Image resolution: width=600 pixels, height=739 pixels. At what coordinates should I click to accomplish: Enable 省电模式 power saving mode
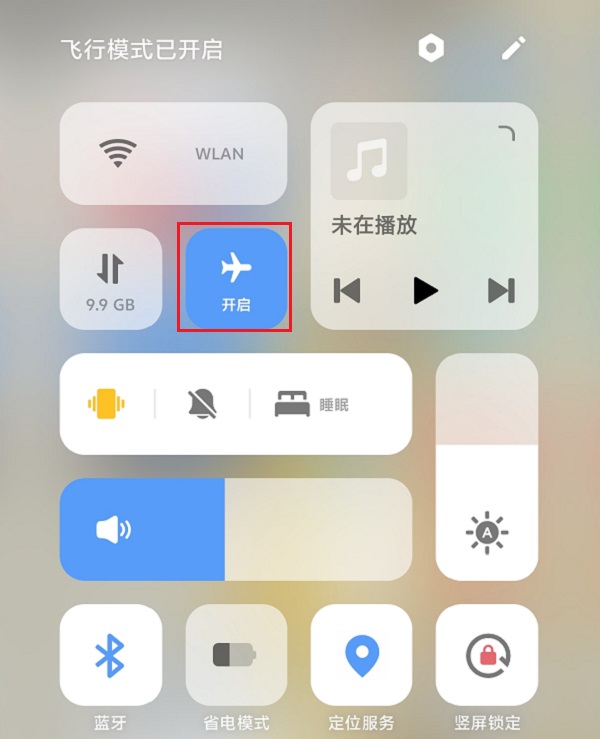[x=236, y=655]
